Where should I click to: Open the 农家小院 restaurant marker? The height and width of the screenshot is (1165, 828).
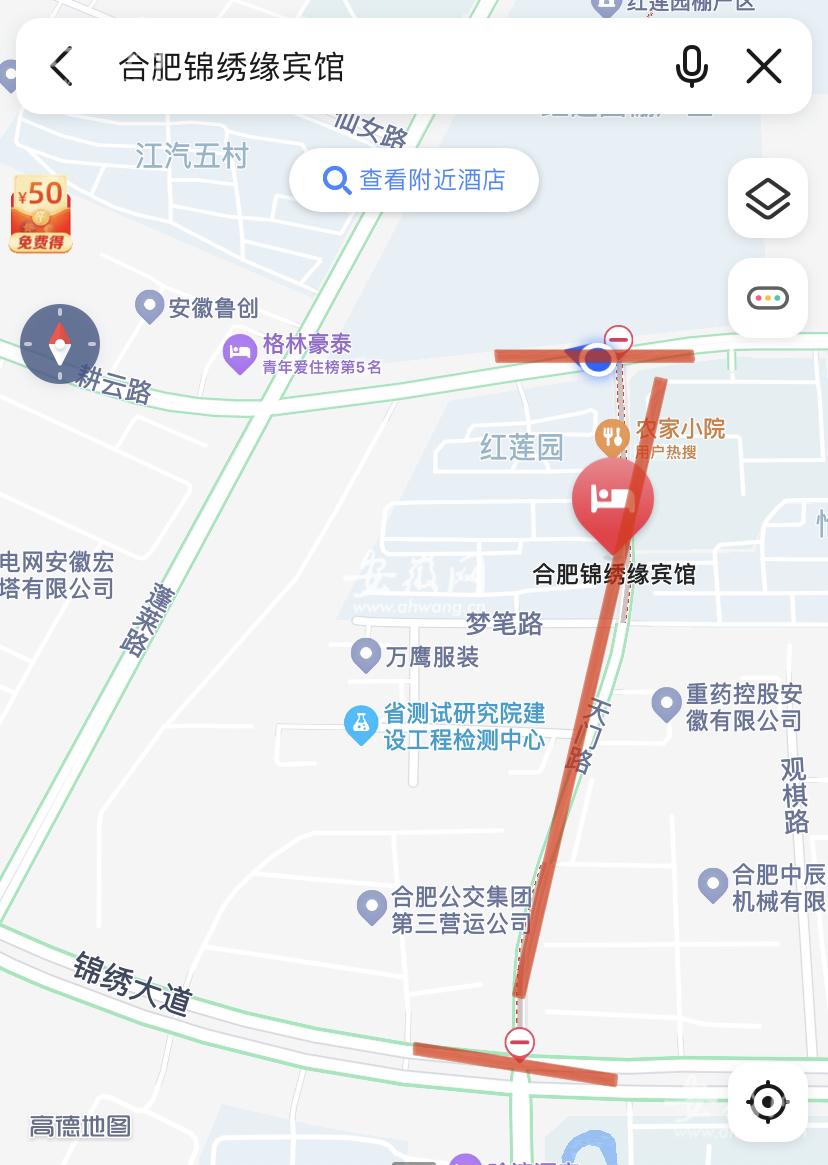612,436
